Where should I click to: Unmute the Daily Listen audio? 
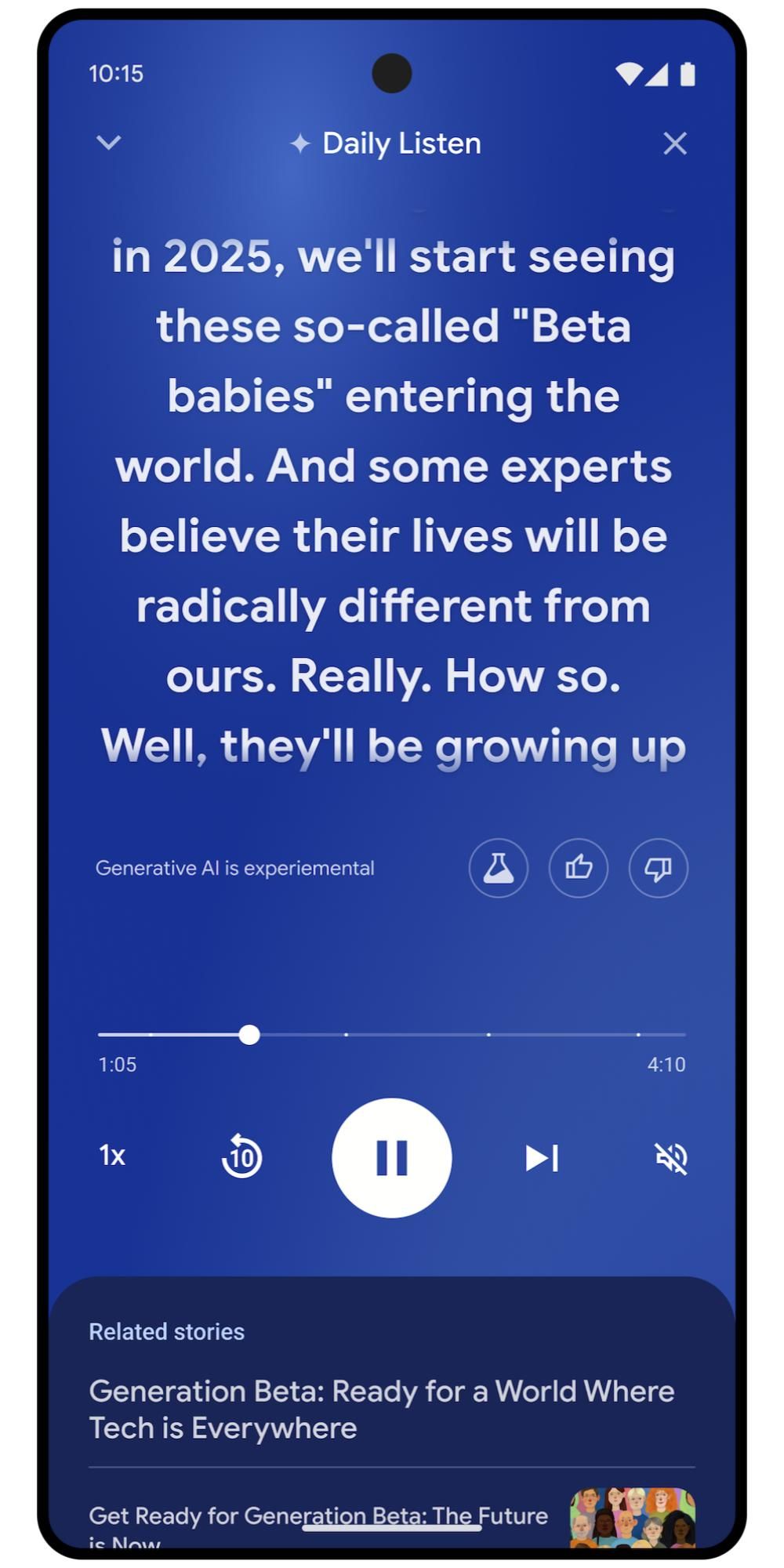click(x=671, y=1158)
